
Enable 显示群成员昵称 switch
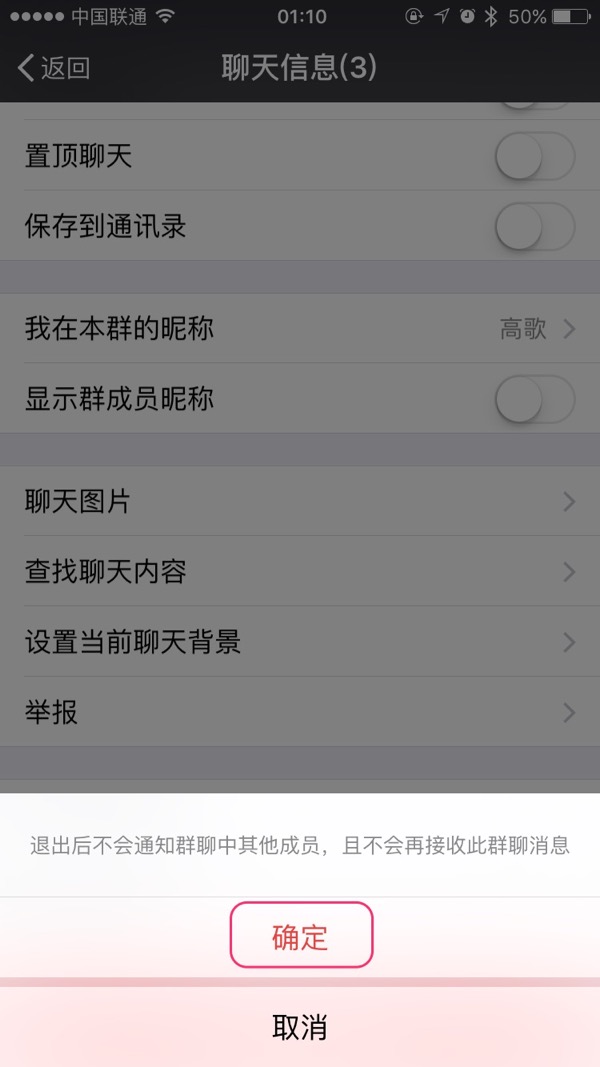click(x=535, y=399)
